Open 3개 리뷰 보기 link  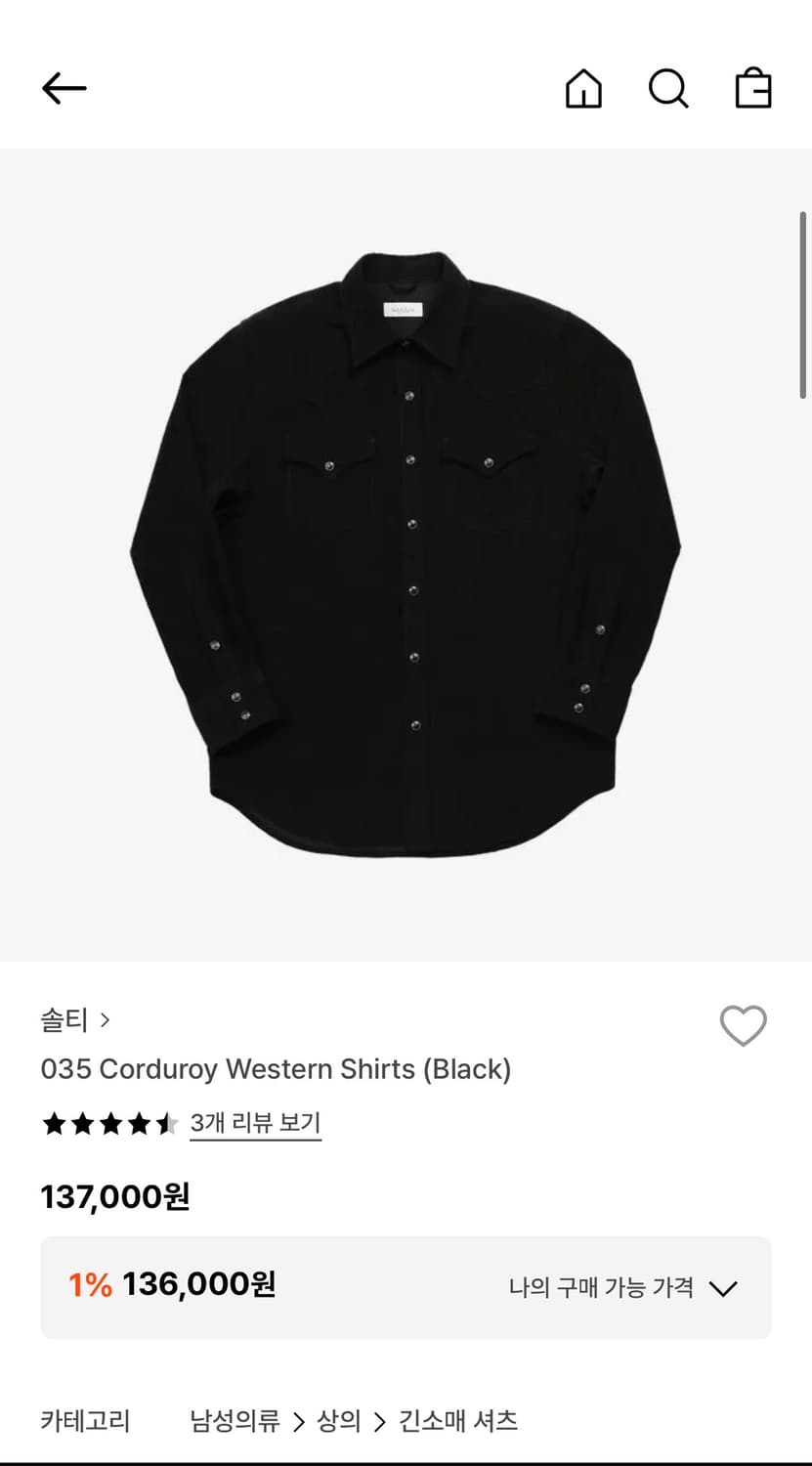point(255,1124)
